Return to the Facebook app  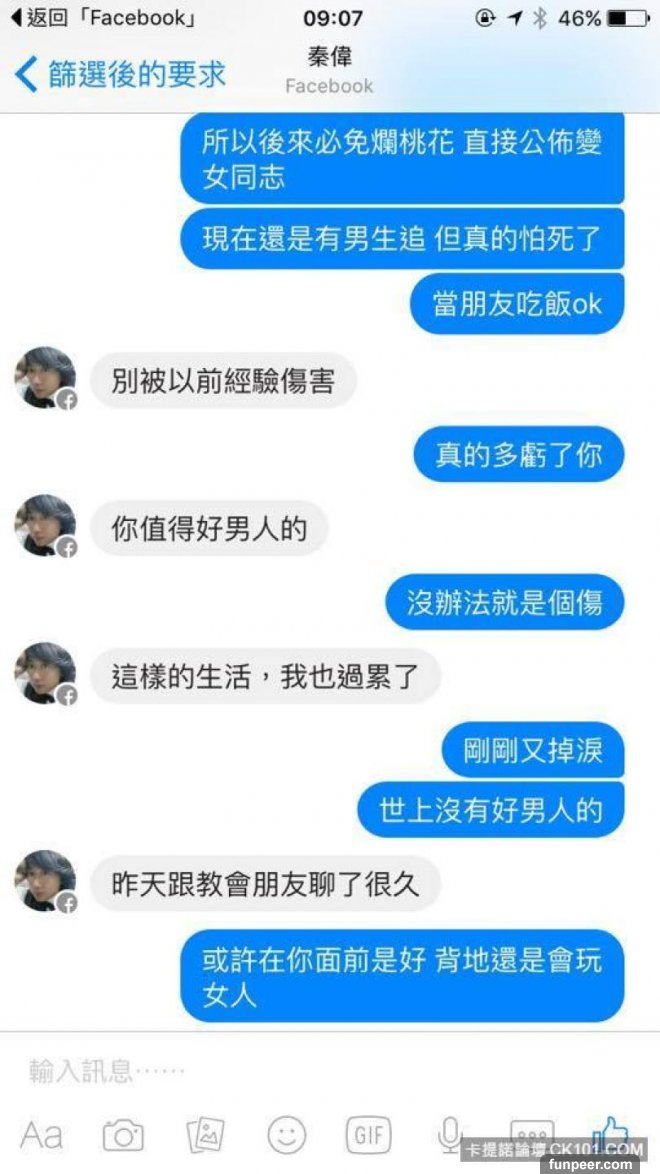(100, 18)
